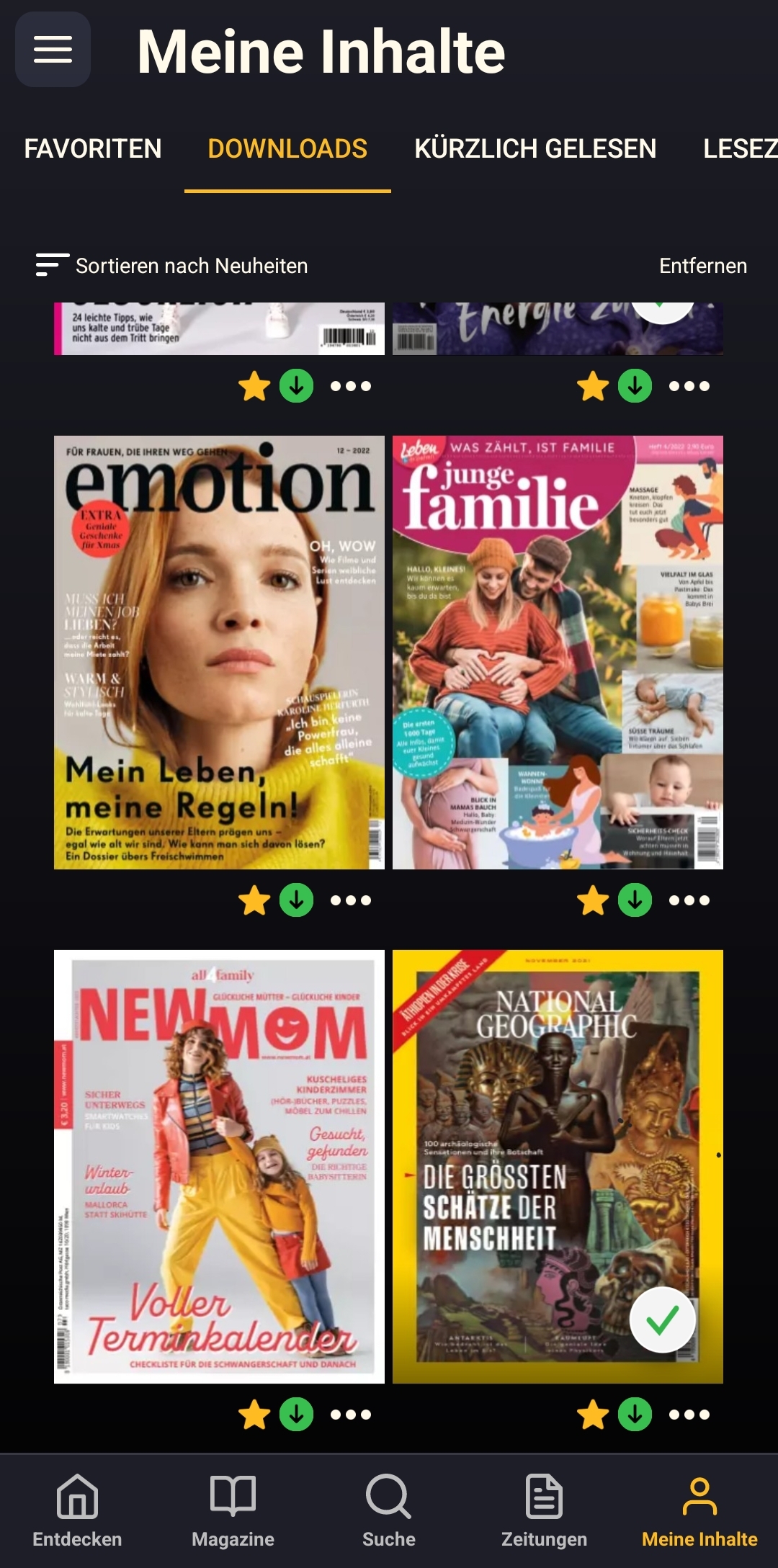Tap the download icon under junge familie

pos(635,900)
